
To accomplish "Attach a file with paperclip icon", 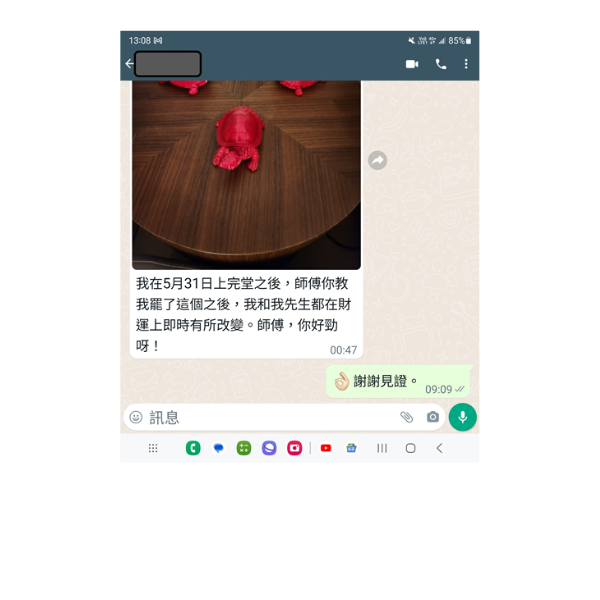I will (406, 417).
